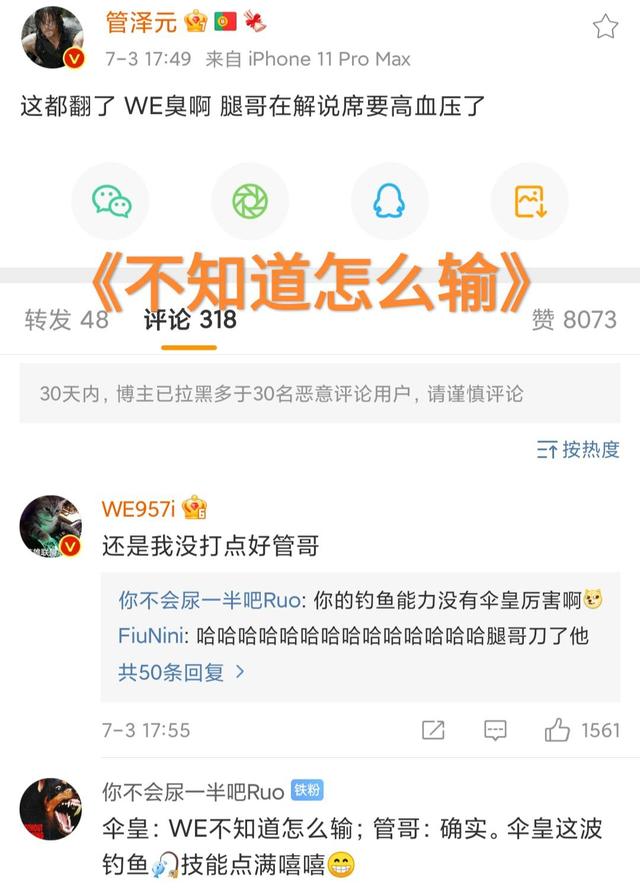Switch to the 转发 48 tab
This screenshot has height=888, width=640.
point(66,320)
